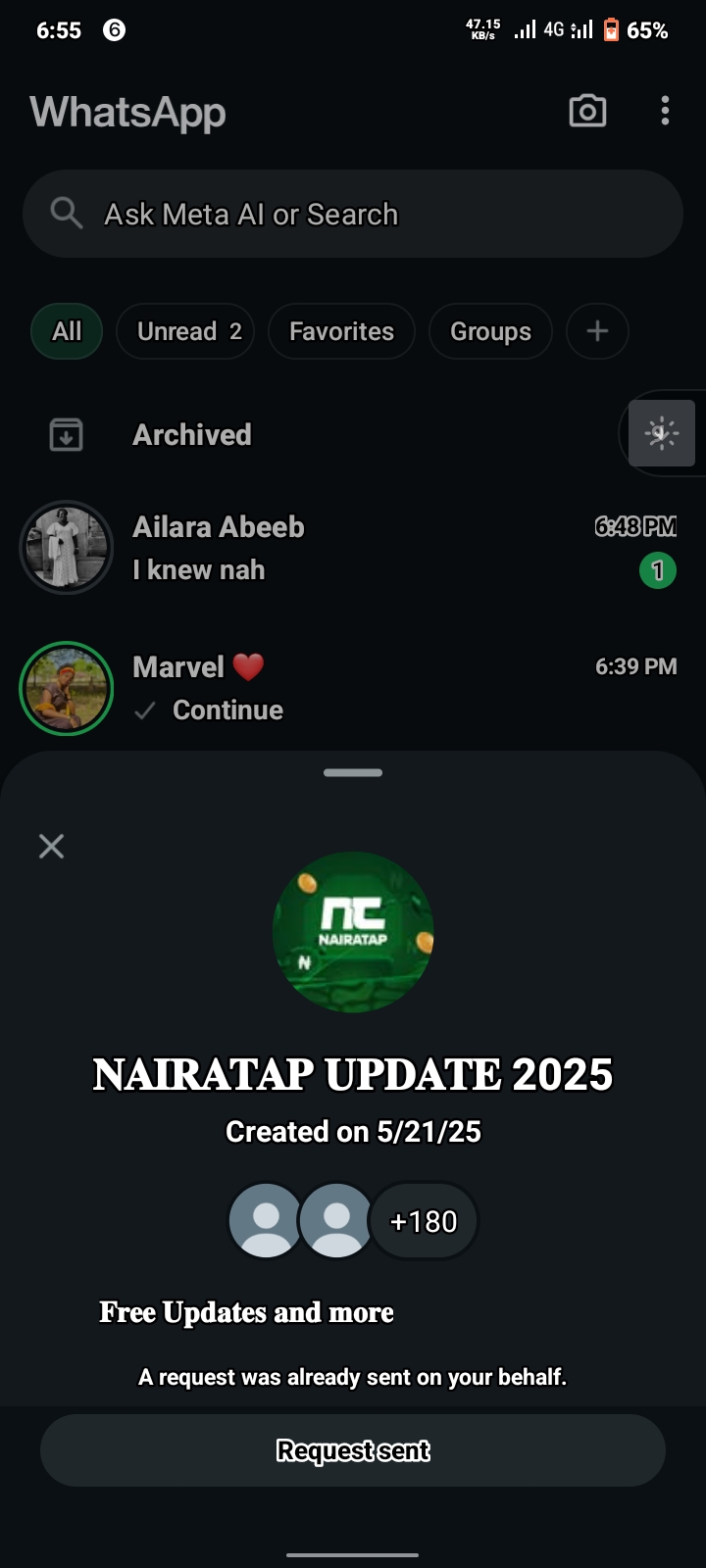Switch to the Favorites filter
706x1568 pixels.
341,331
